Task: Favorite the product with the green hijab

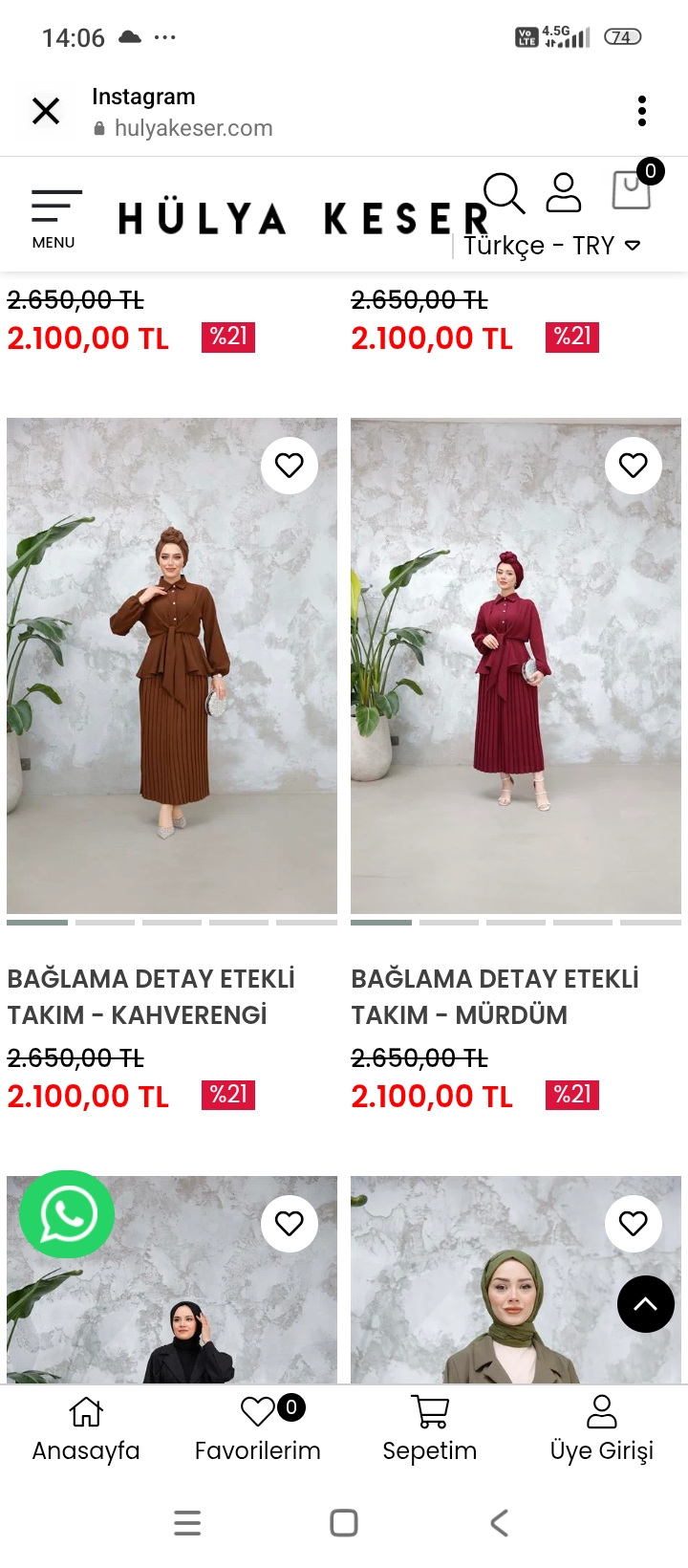Action: [634, 1224]
